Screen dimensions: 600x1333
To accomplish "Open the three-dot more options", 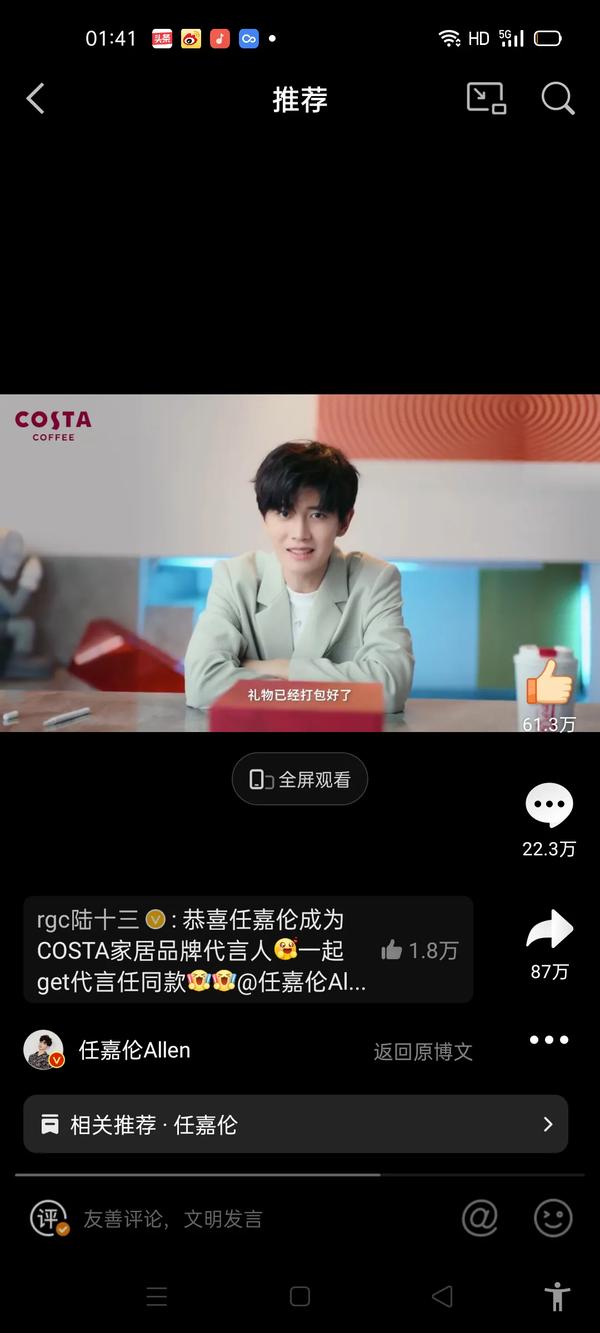I will tap(549, 1040).
